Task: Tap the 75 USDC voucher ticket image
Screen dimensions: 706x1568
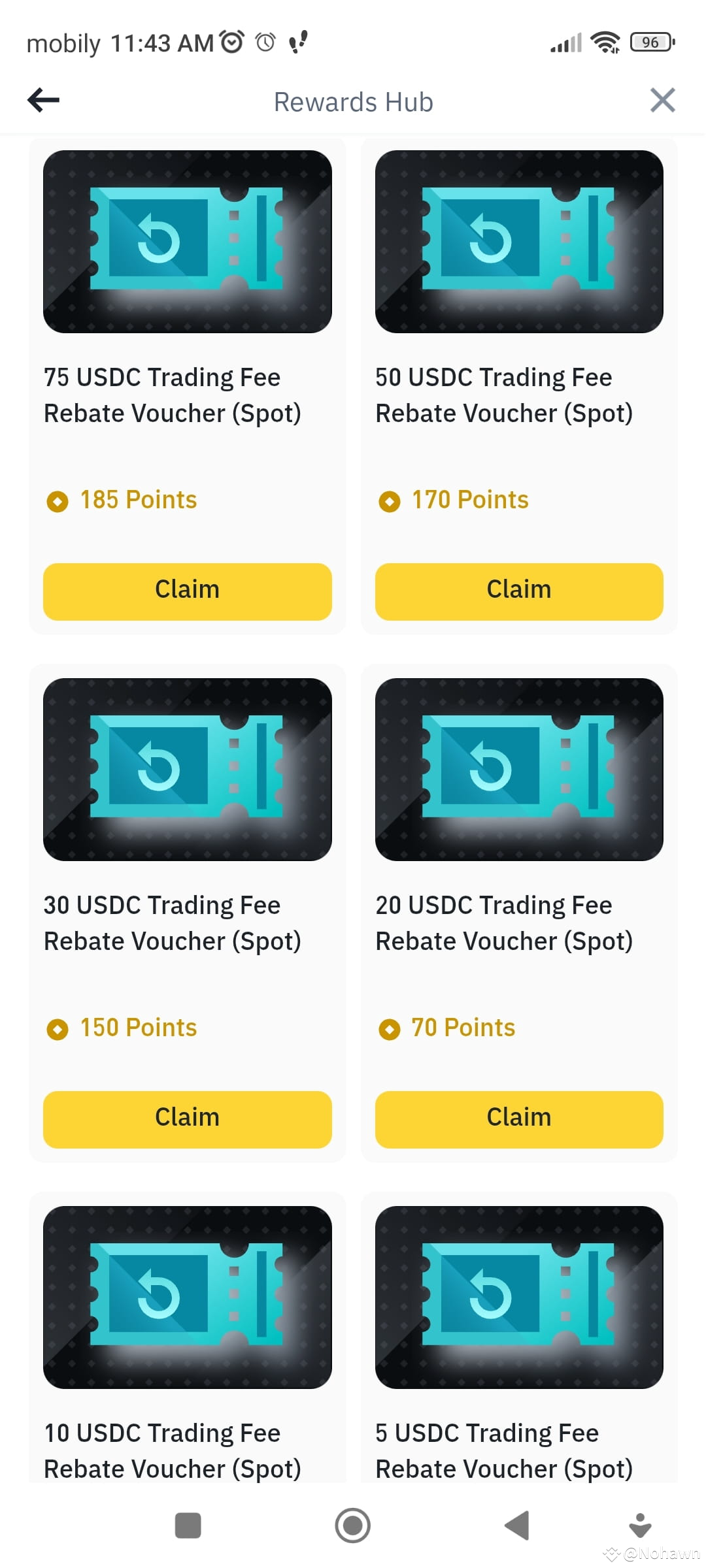Action: pos(188,242)
